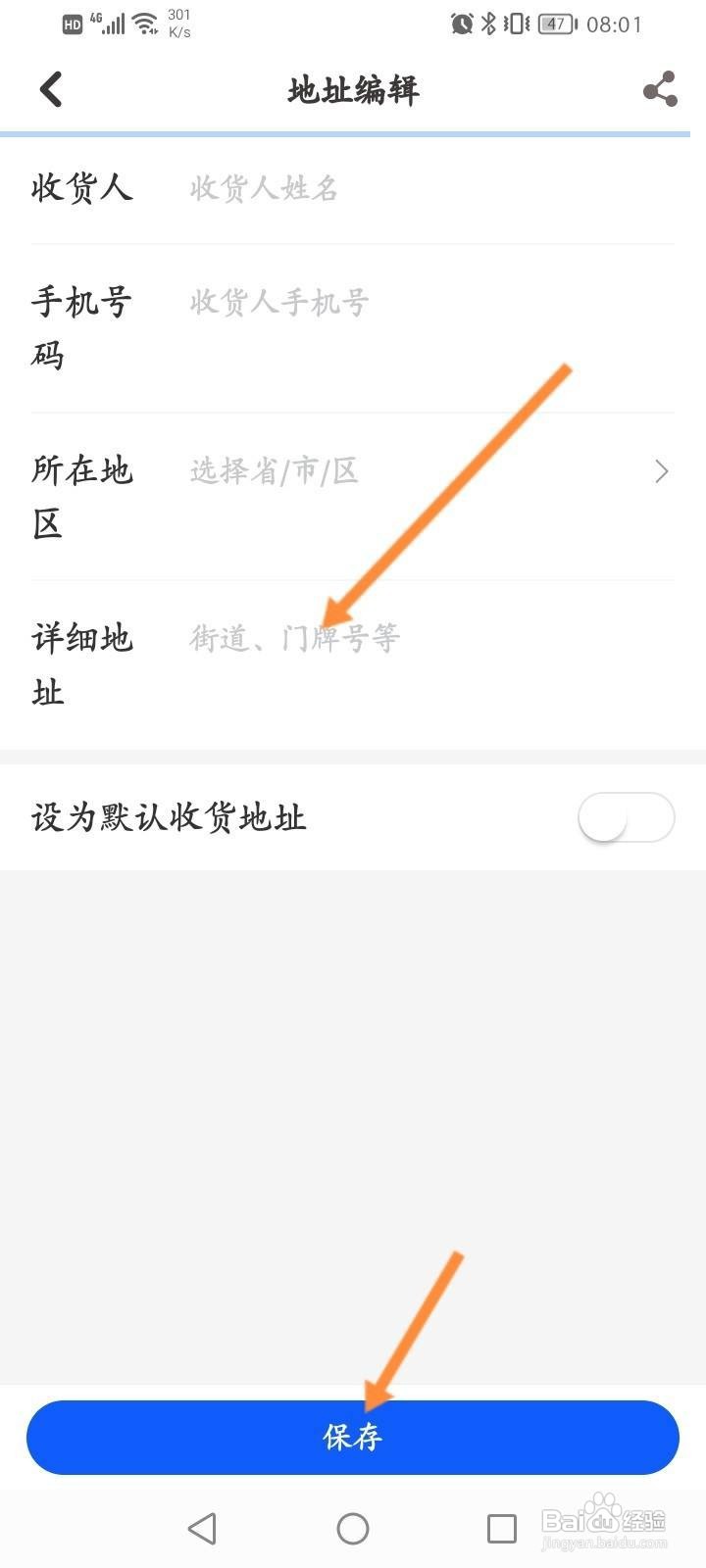Tap the 地址编辑 title text
The width and height of the screenshot is (706, 1568).
tap(353, 90)
